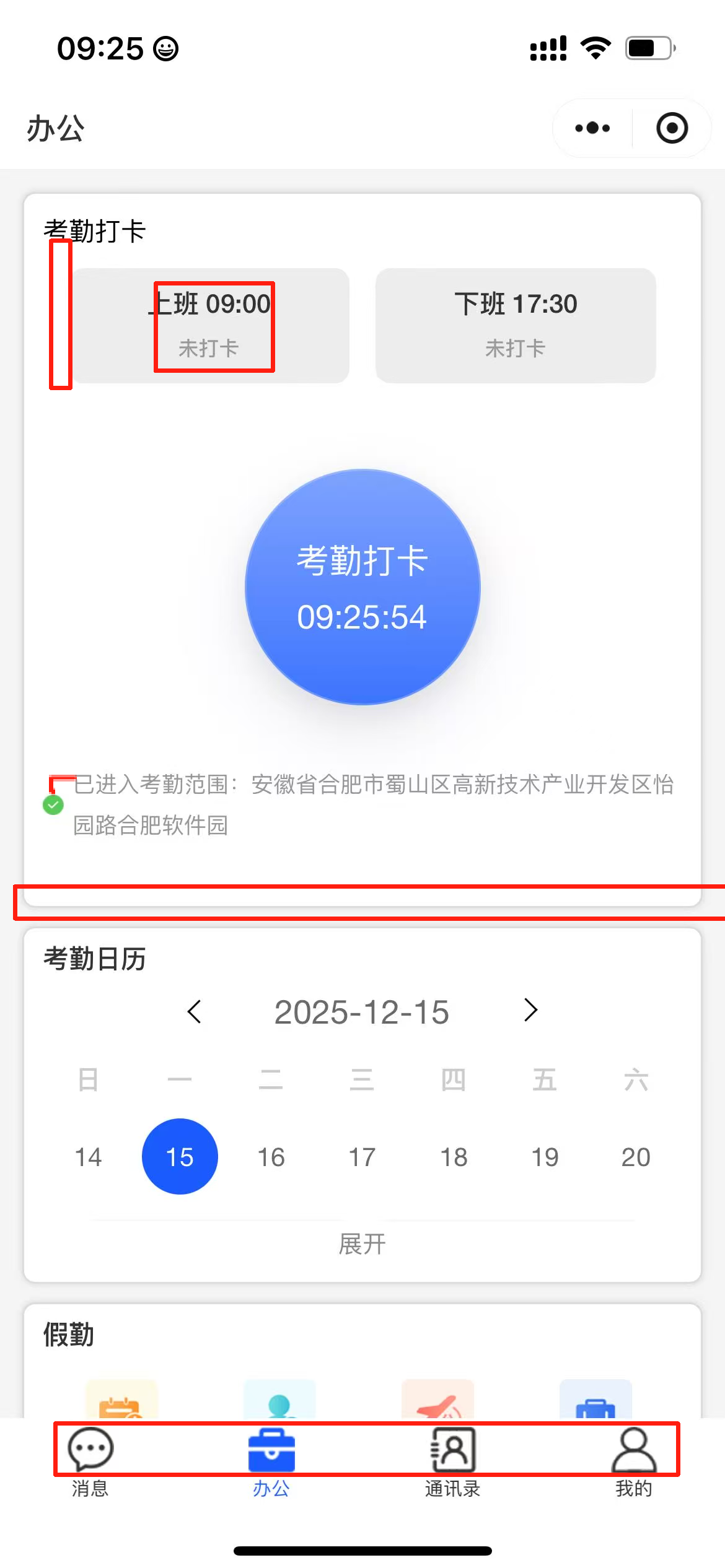The height and width of the screenshot is (1568, 725).
Task: Tap the blue 考勤打卡 clock-in button
Action: pos(362,586)
